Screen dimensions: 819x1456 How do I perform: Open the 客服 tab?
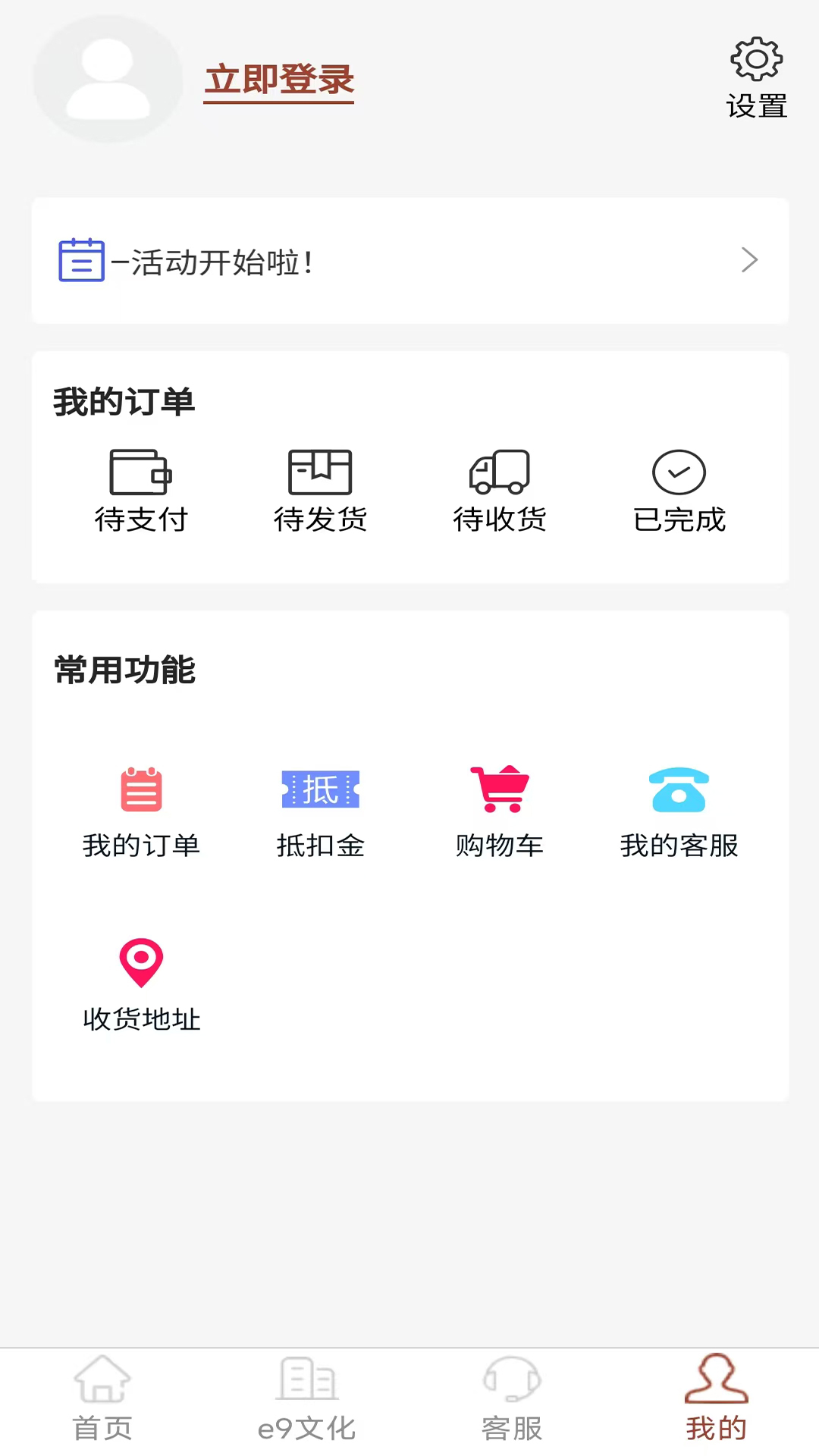point(512,1399)
